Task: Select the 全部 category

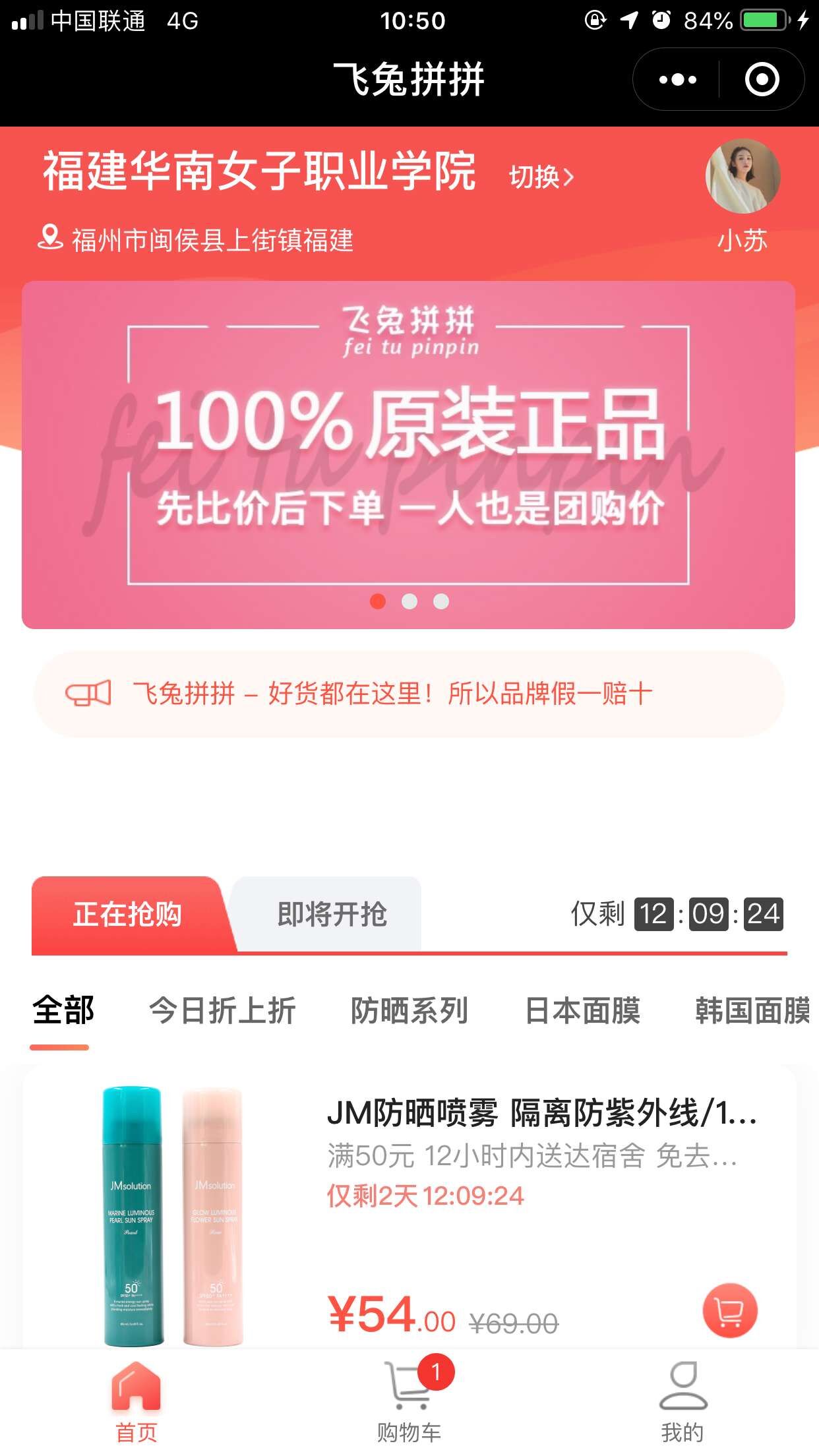Action: point(63,1010)
